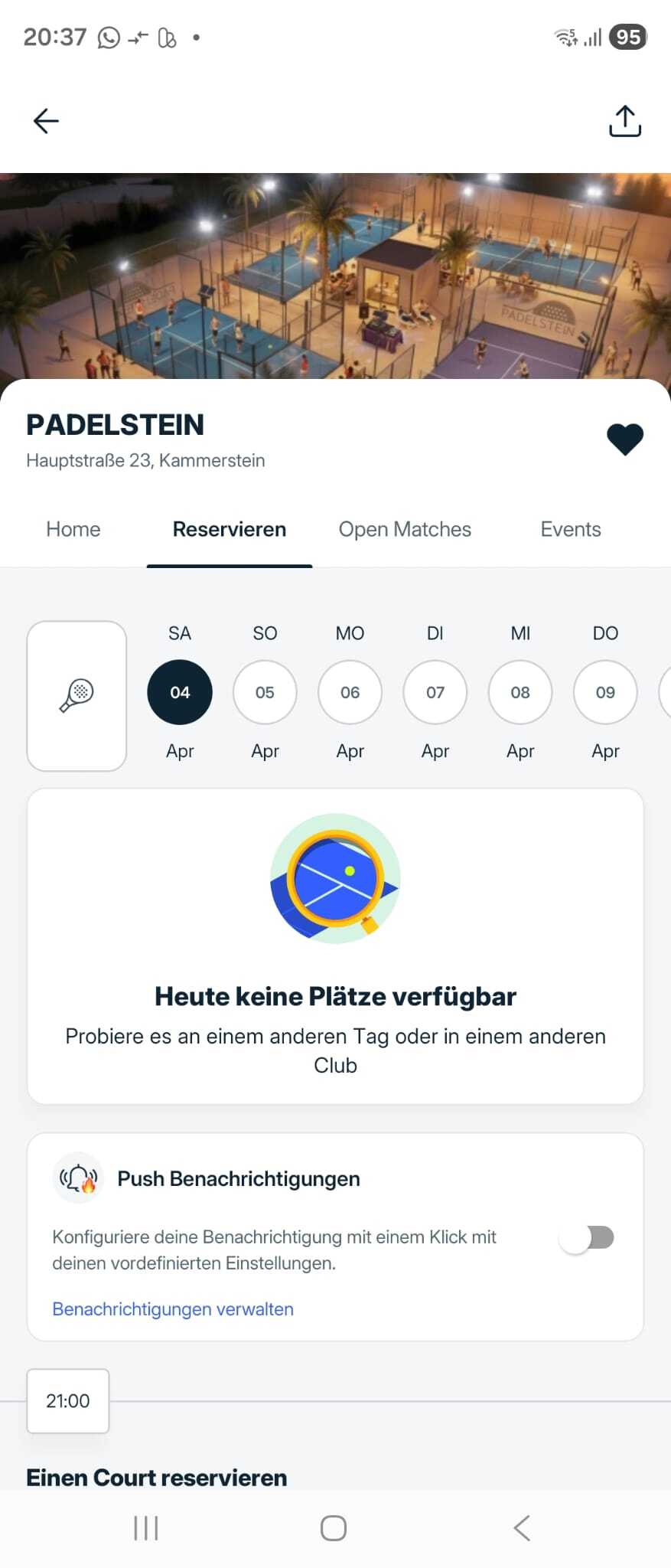Remove Padelstein from favorites via heart
671x1568 pixels.
[624, 439]
